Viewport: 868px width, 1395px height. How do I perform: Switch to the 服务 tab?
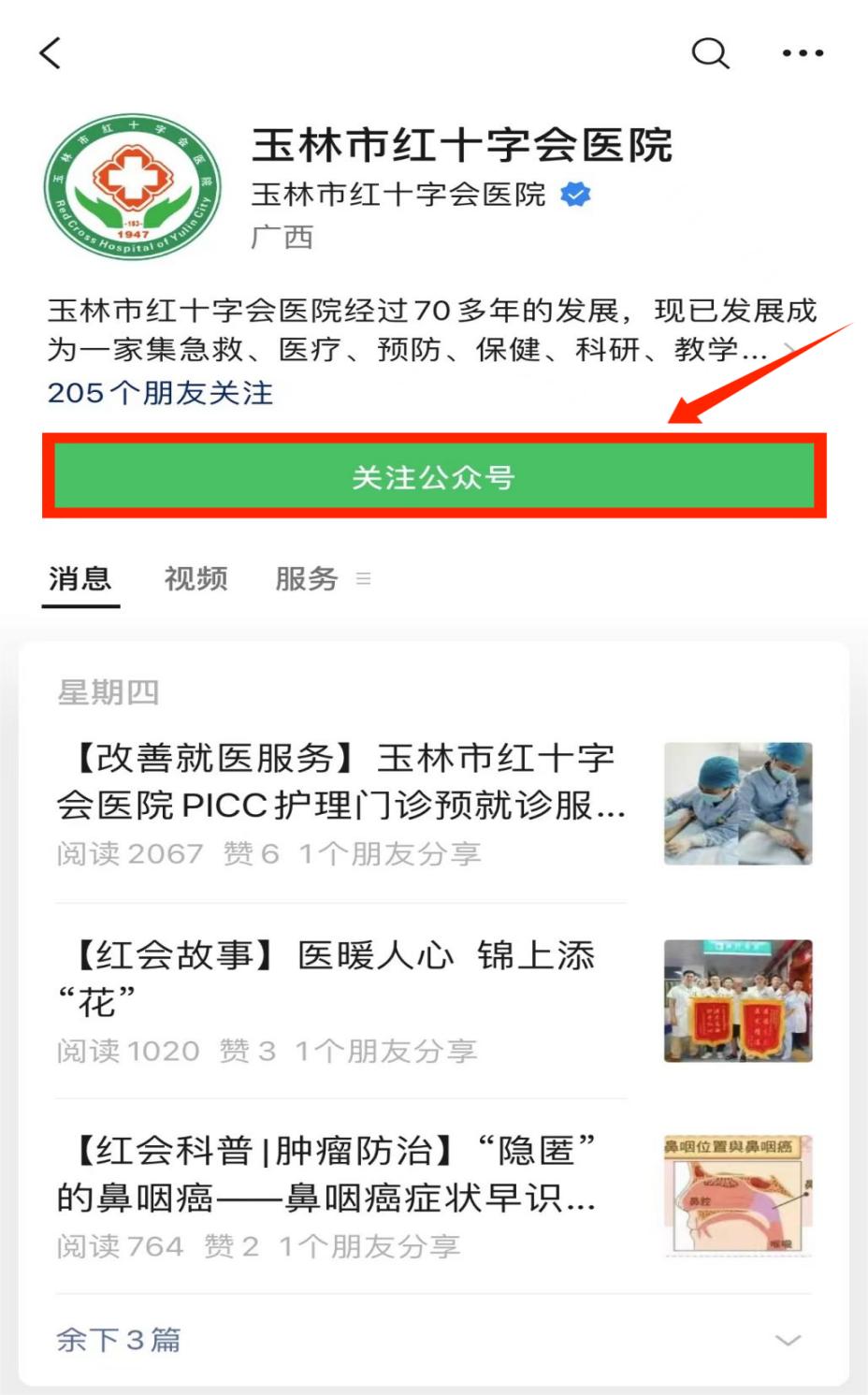pyautogui.click(x=307, y=579)
